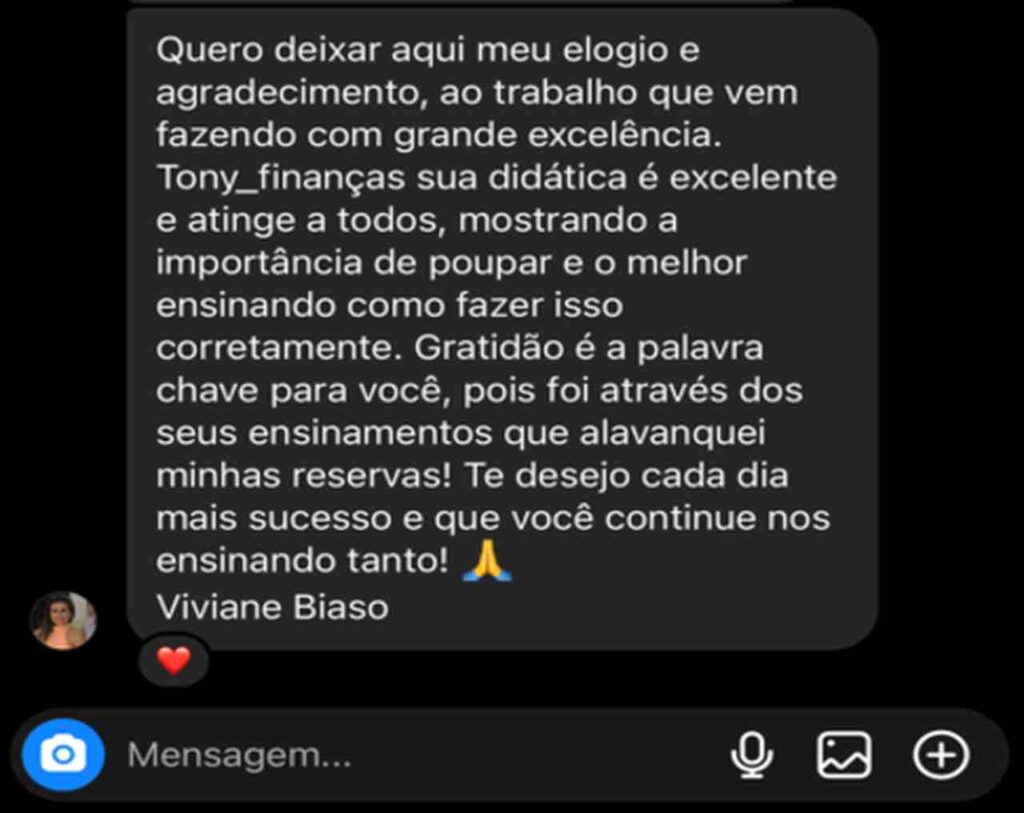1024x813 pixels.
Task: Tap the heart reaction under Viviane's message
Action: (x=173, y=661)
